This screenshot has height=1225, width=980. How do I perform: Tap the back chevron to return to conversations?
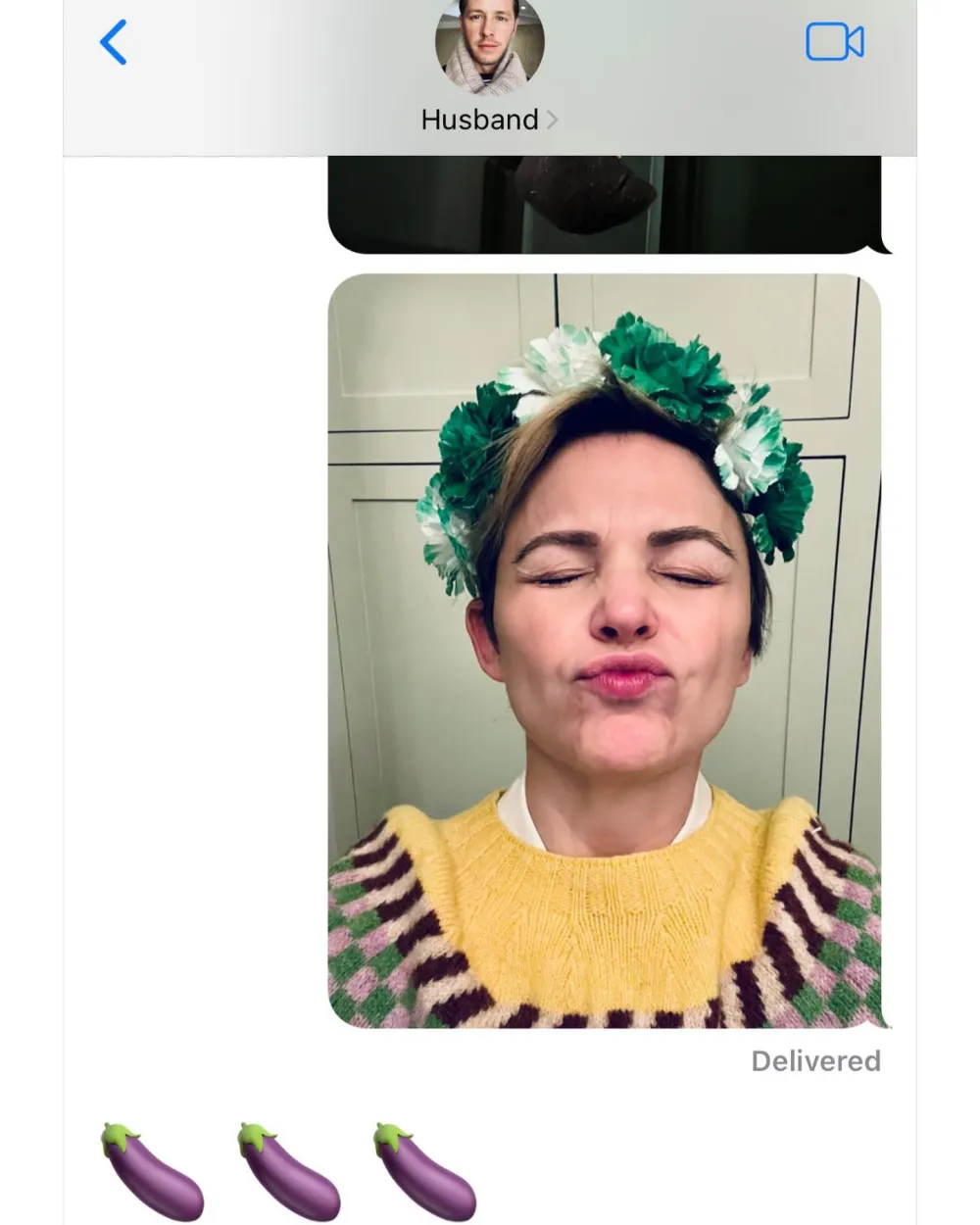pos(115,43)
